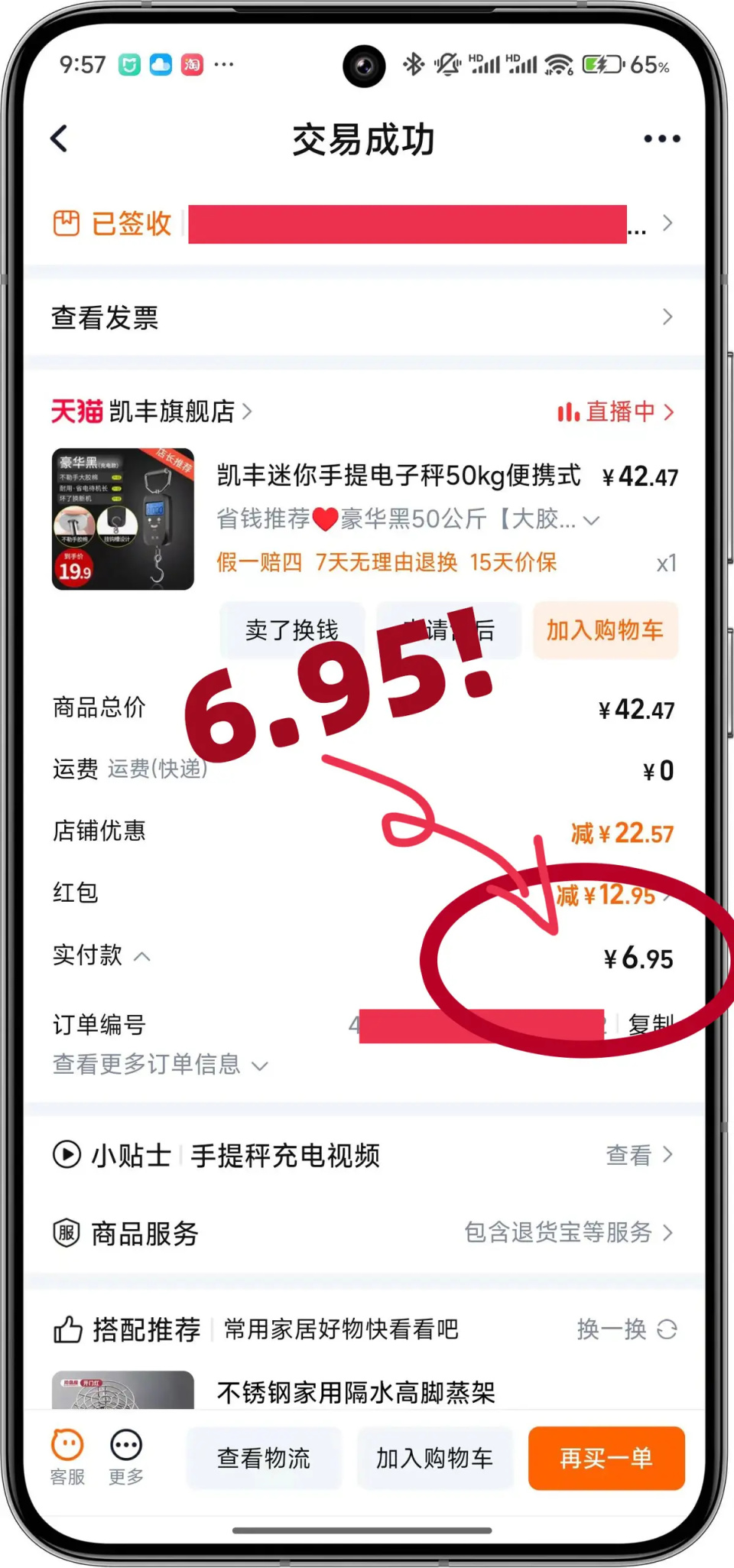Tap 加入购物车 under the product
The width and height of the screenshot is (734, 1568).
604,630
